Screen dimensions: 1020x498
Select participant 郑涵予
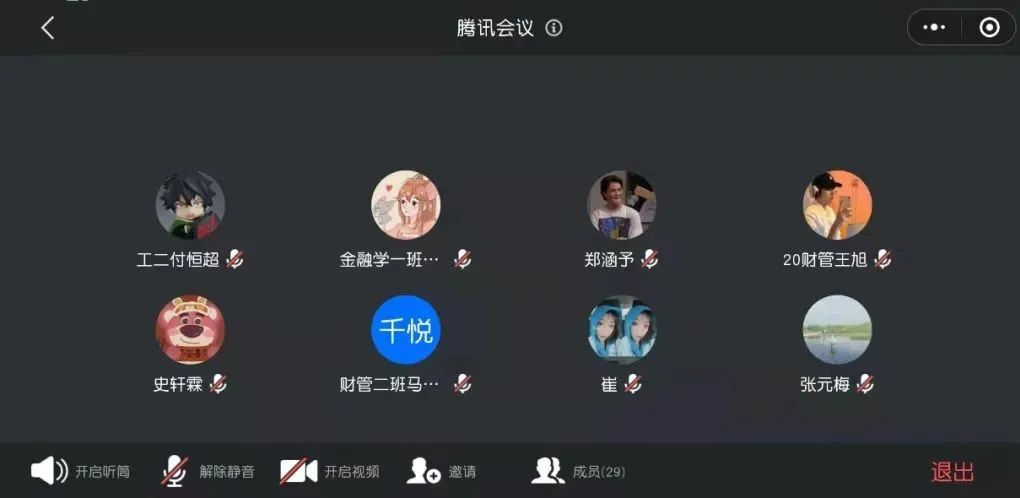click(621, 206)
